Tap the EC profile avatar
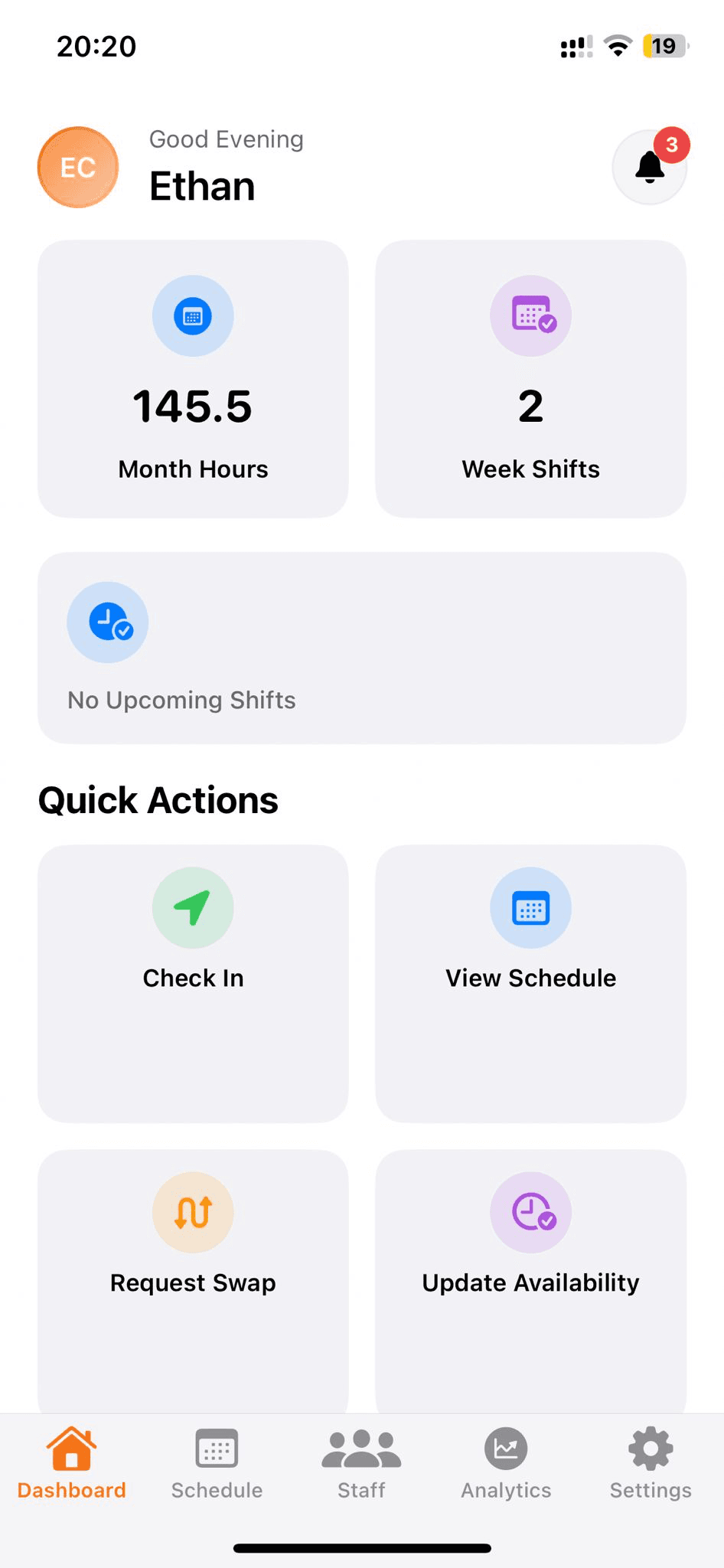Image resolution: width=724 pixels, height=1568 pixels. tap(78, 167)
